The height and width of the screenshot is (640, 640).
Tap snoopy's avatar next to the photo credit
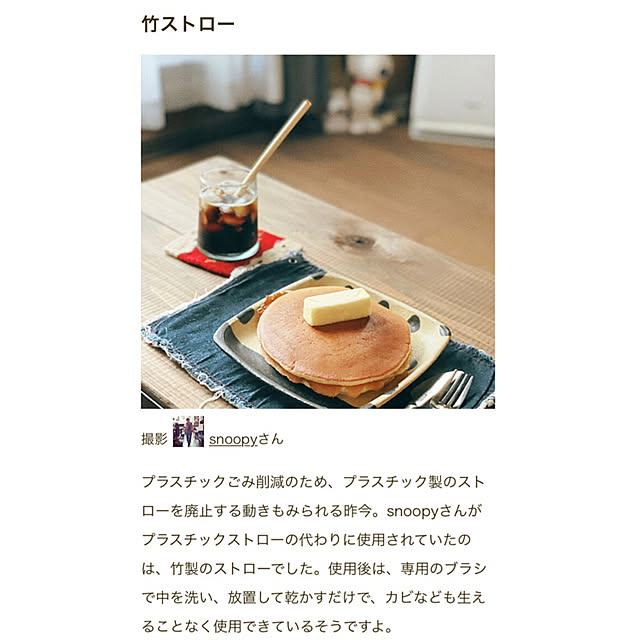(x=188, y=432)
